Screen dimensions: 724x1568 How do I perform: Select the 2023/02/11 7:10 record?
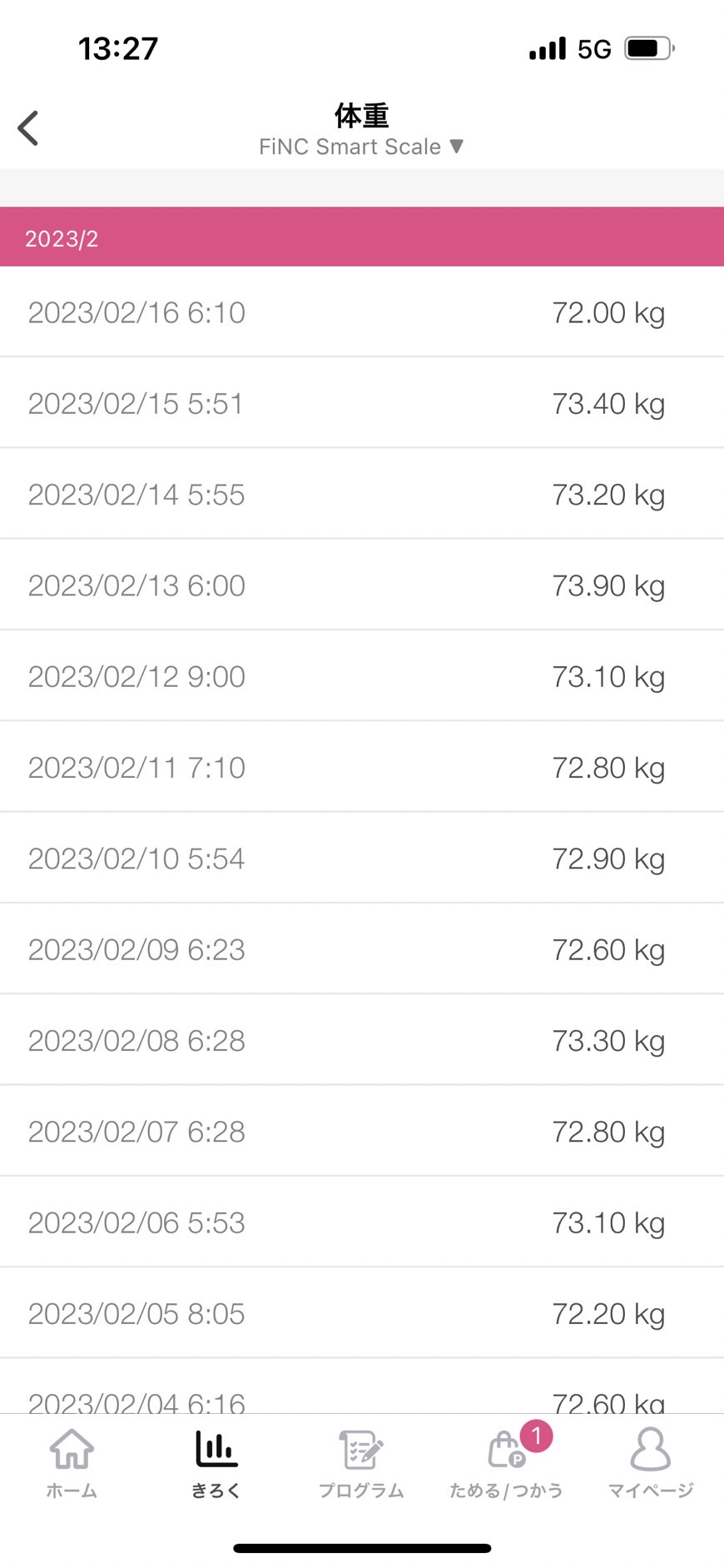pyautogui.click(x=362, y=767)
